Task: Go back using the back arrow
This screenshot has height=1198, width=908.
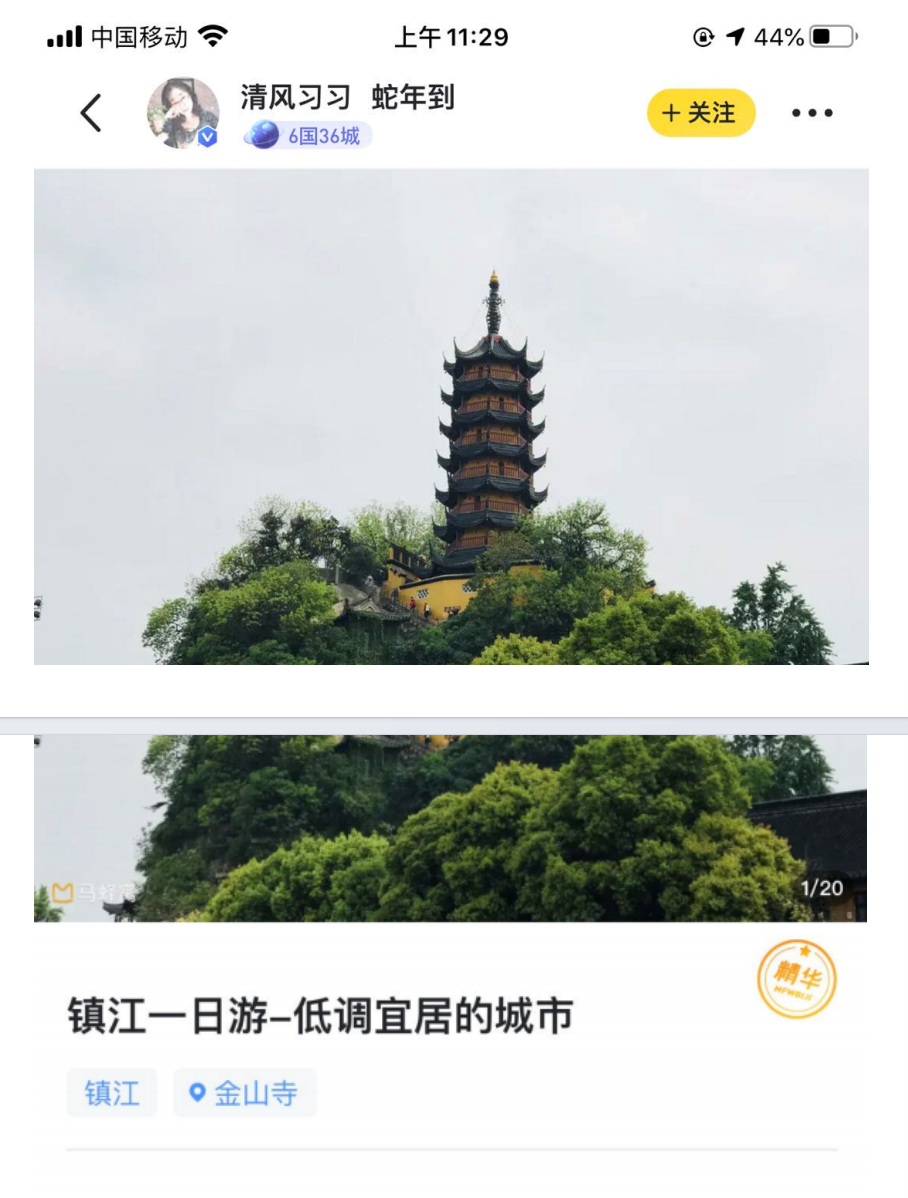Action: coord(91,113)
